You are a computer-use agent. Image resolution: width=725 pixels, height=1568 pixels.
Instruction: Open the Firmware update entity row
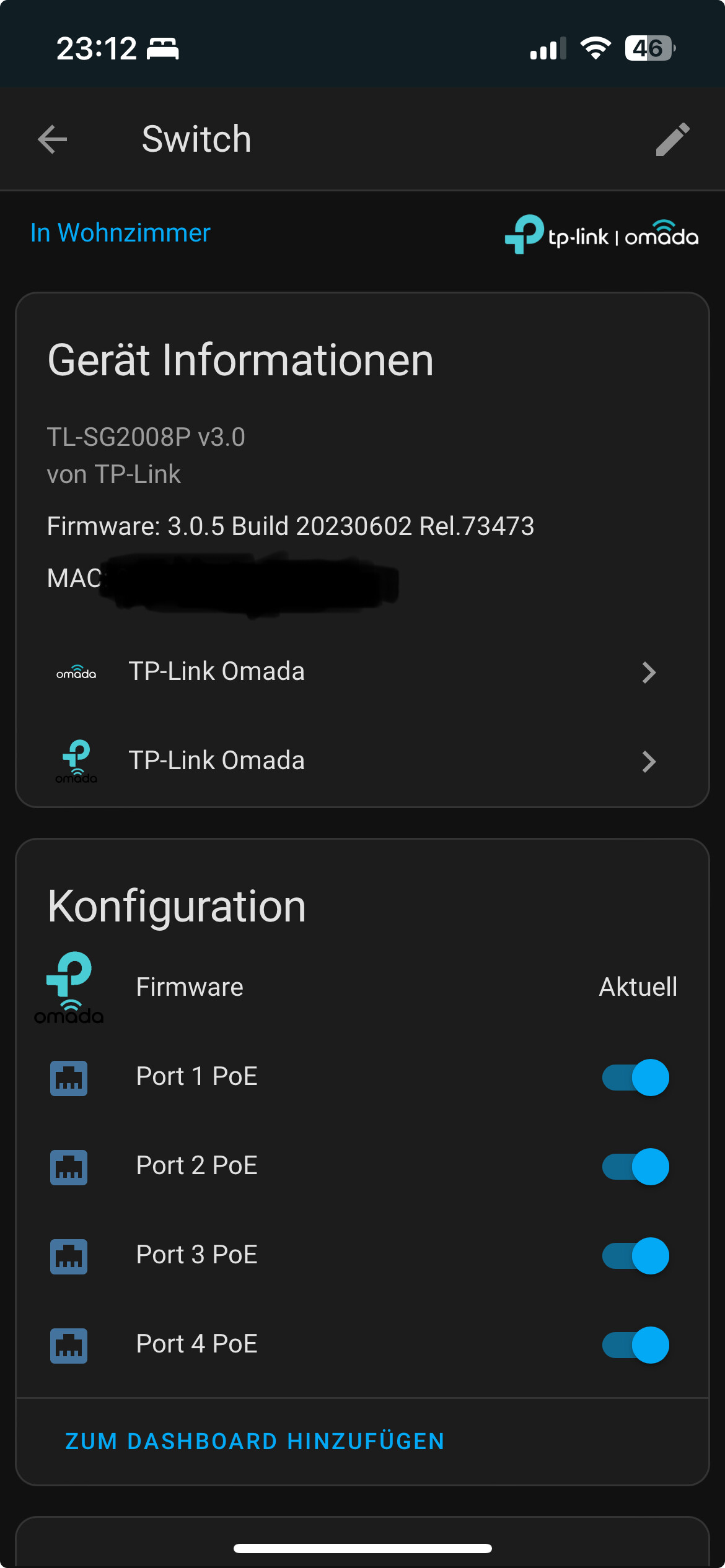click(x=362, y=987)
